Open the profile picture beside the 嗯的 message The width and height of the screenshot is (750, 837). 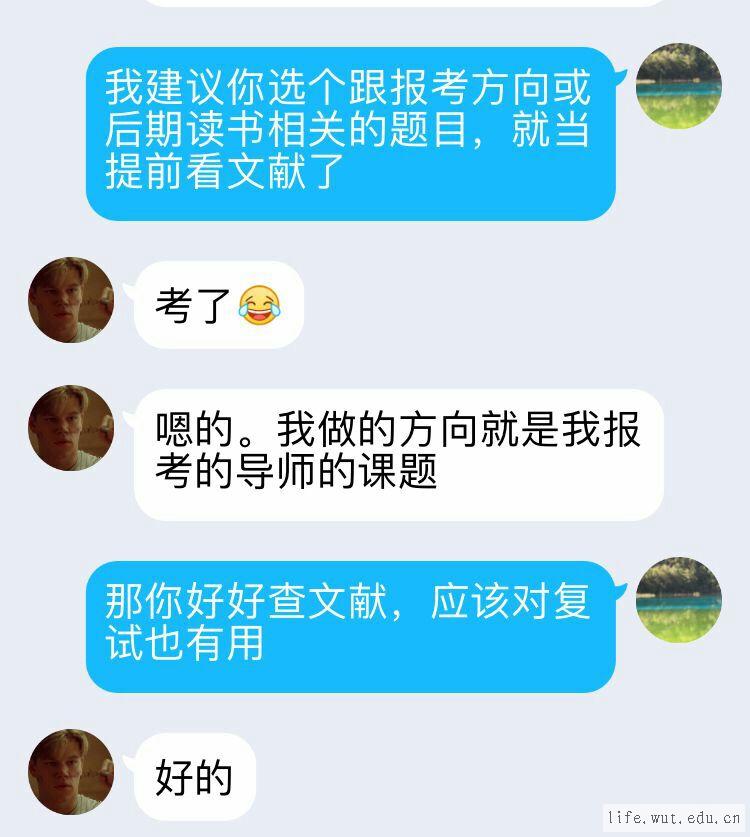[x=71, y=428]
